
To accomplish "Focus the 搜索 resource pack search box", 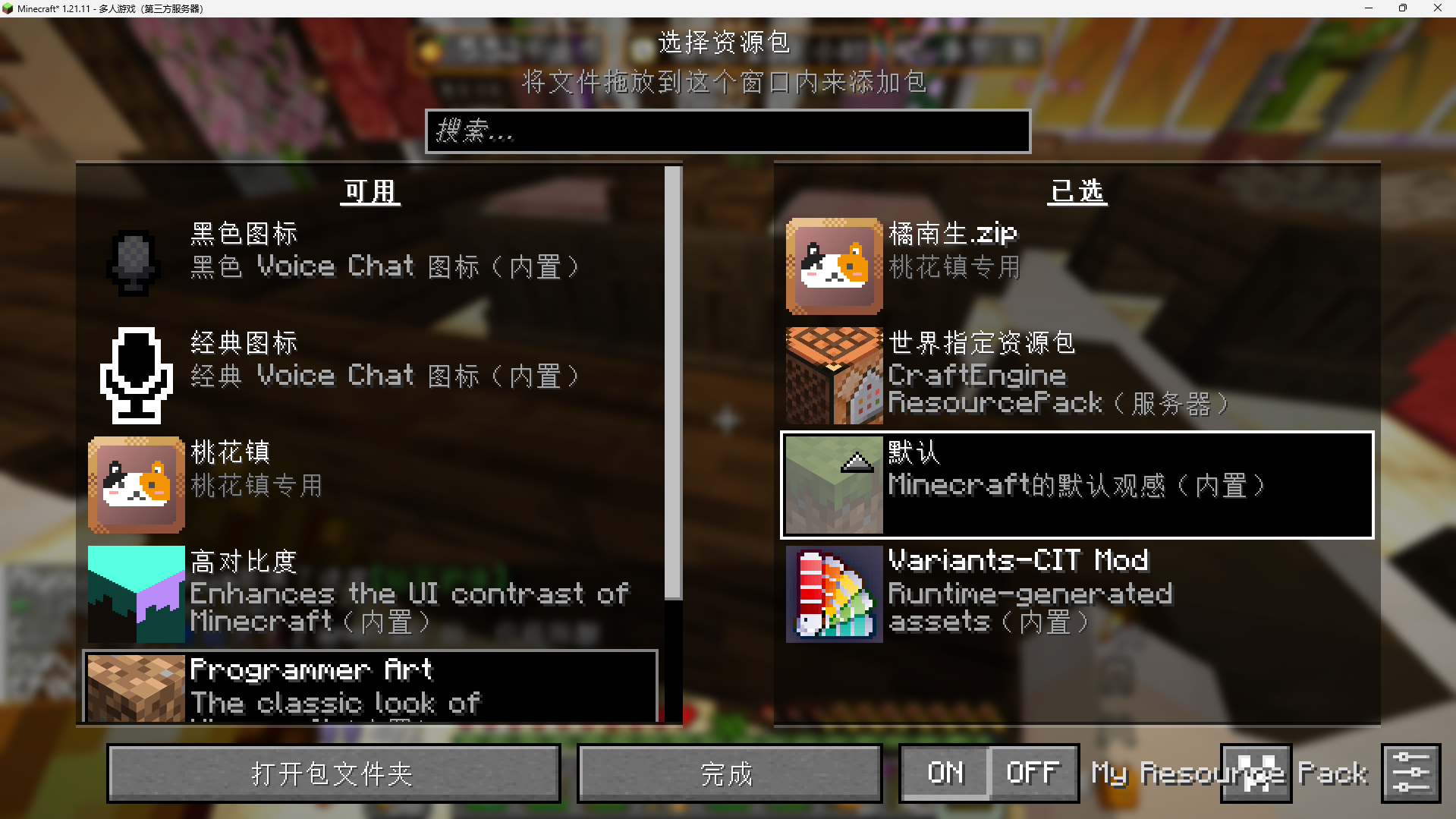I will [x=727, y=131].
